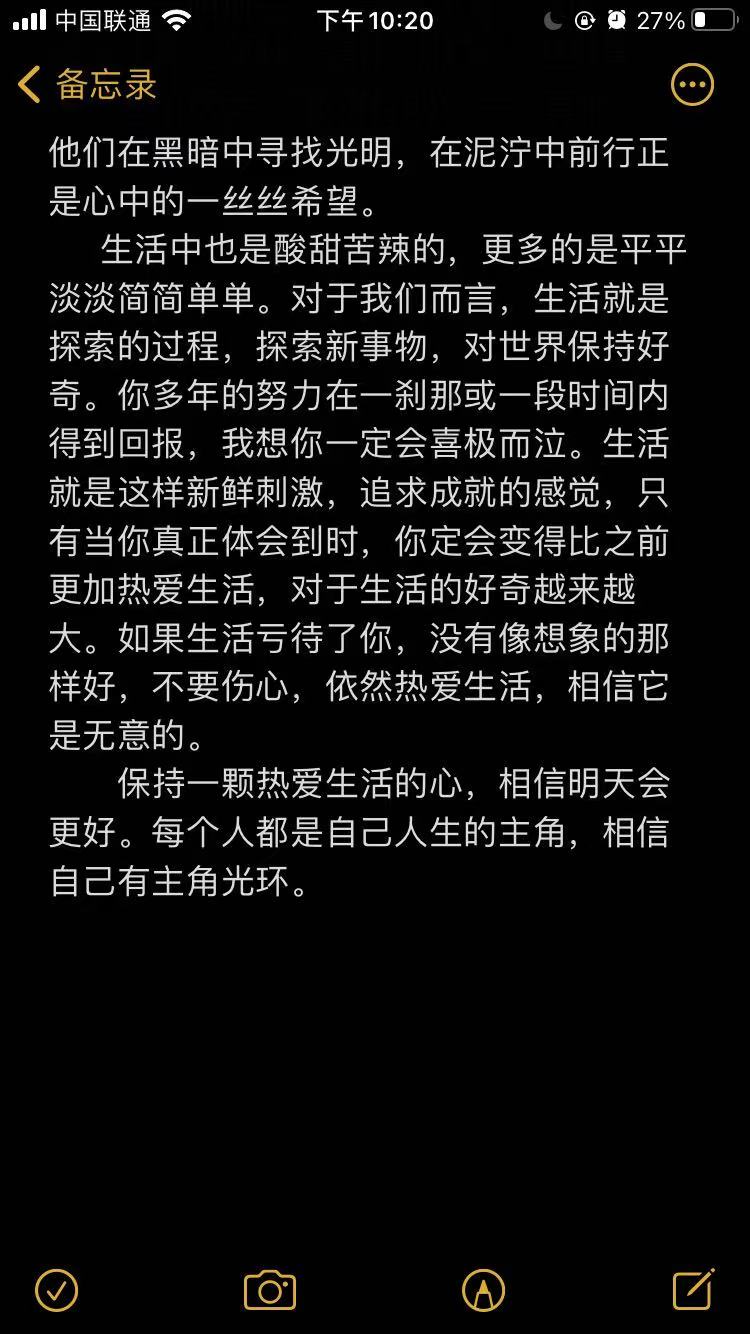Open the camera to attach a photo
This screenshot has width=750, height=1334.
click(270, 1290)
